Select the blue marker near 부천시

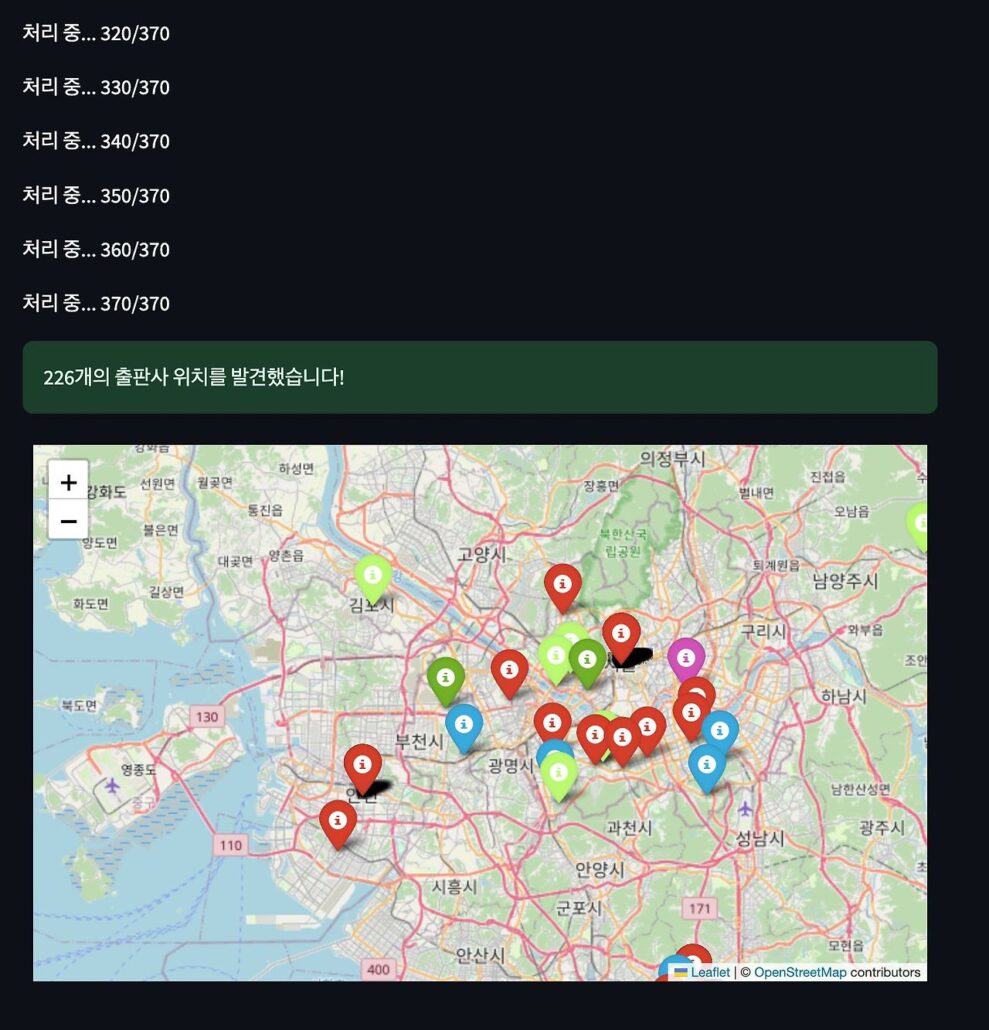[x=463, y=724]
